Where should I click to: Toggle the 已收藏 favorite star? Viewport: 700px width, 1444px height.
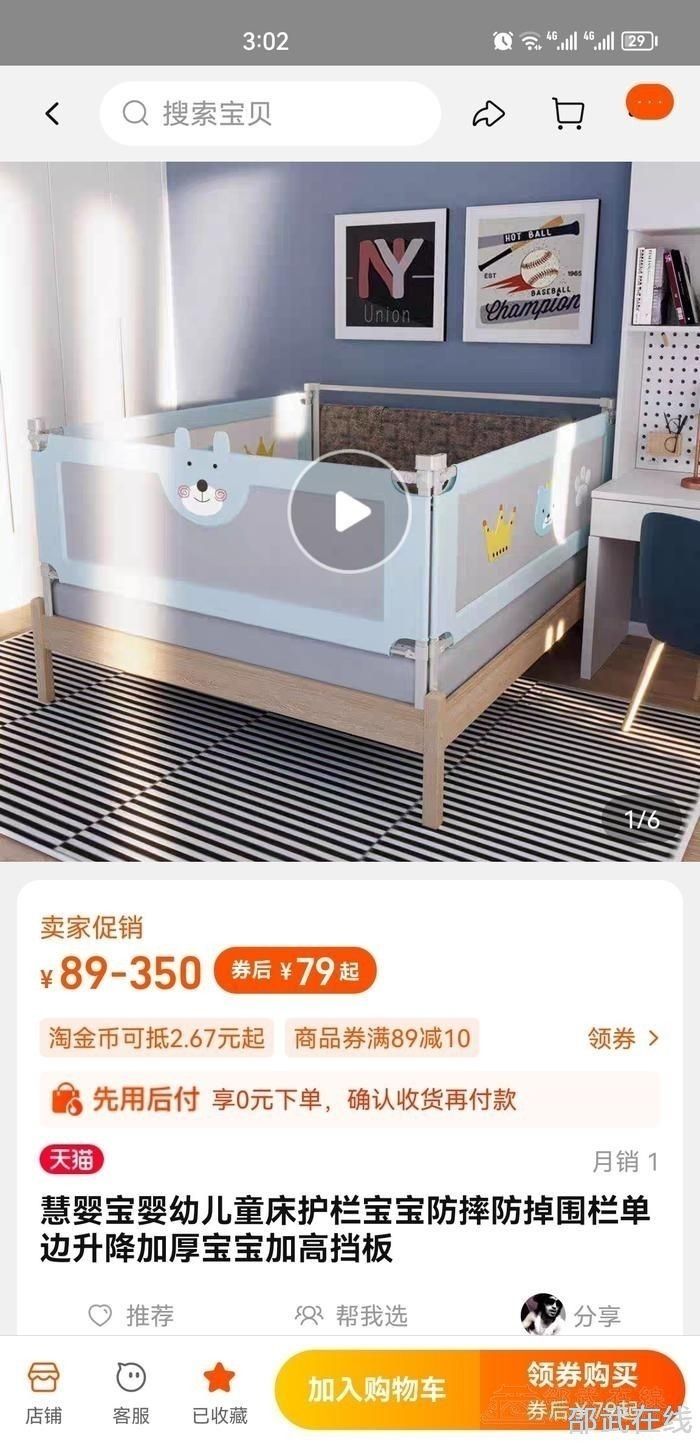click(219, 1392)
